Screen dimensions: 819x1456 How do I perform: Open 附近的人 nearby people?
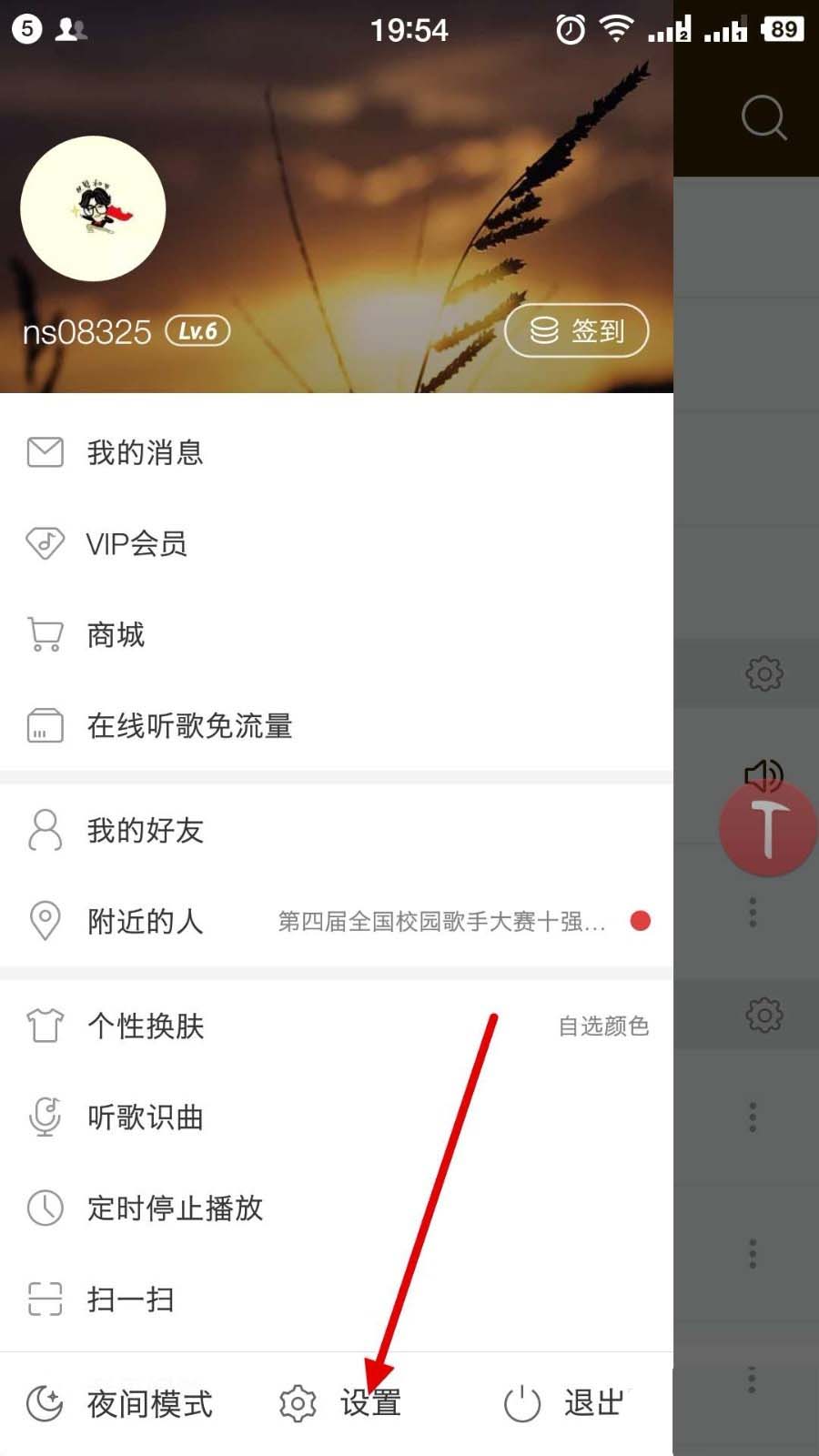point(146,921)
